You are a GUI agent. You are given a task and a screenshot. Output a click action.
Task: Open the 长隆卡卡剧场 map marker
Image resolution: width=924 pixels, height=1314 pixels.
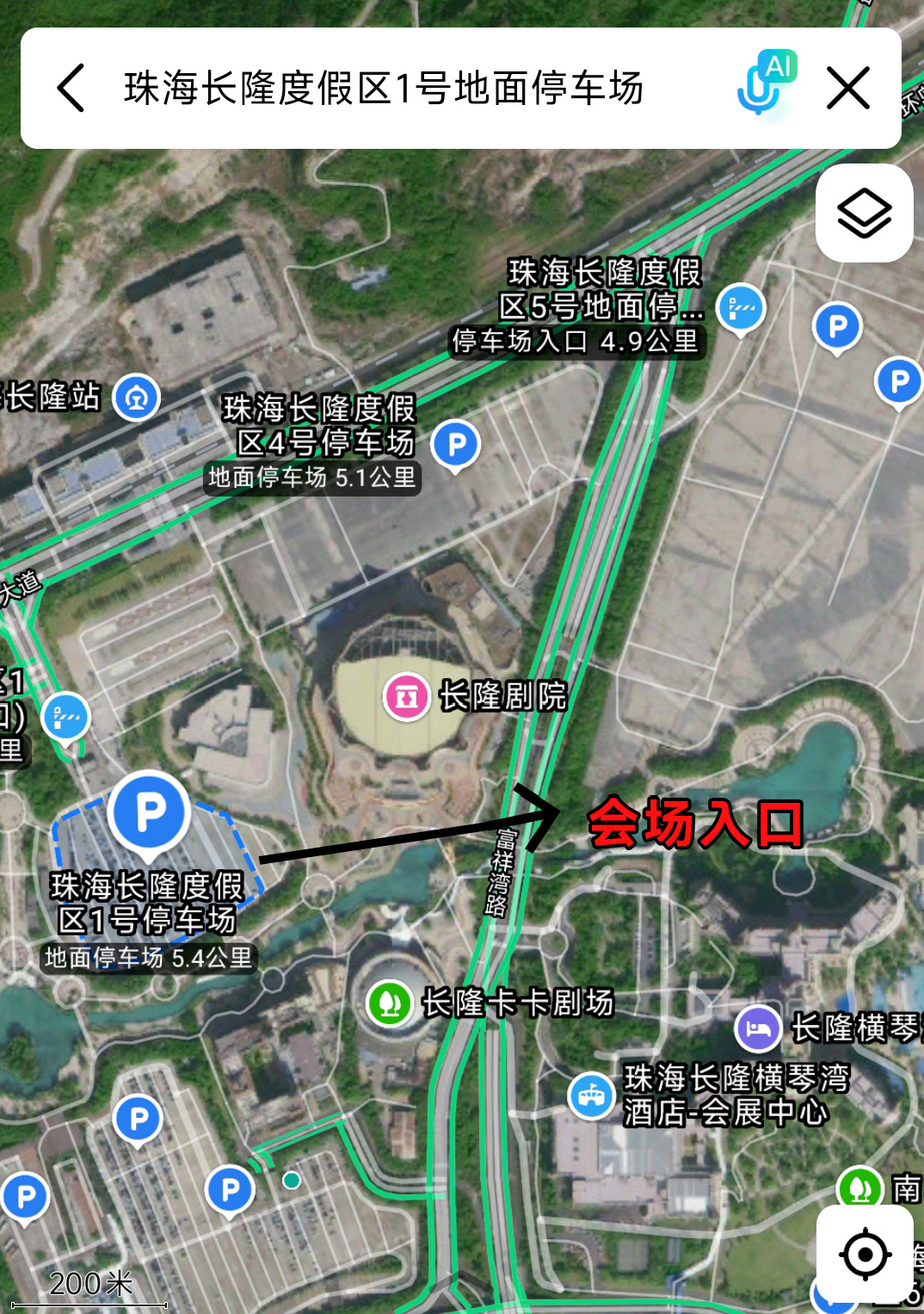point(389,1003)
